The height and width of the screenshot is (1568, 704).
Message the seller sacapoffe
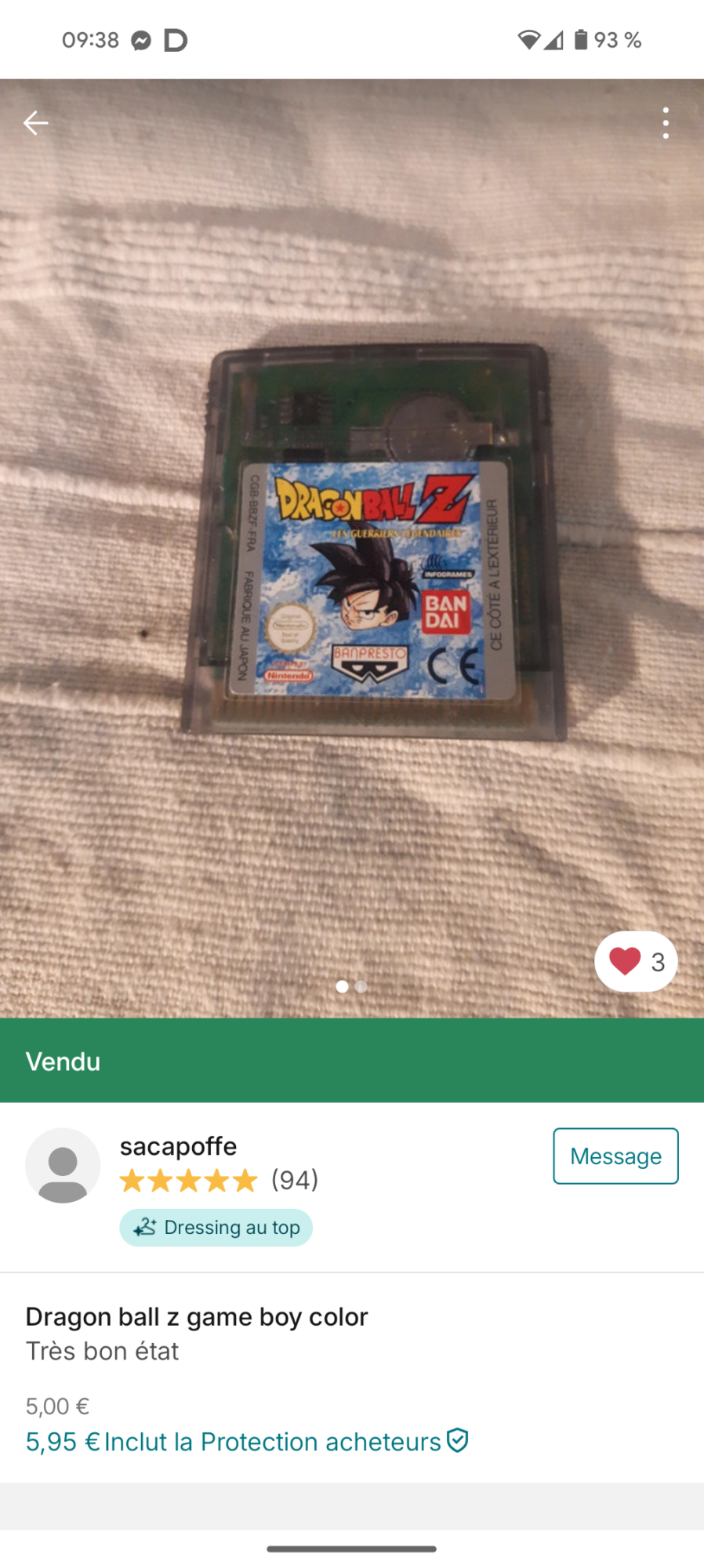tap(615, 1156)
